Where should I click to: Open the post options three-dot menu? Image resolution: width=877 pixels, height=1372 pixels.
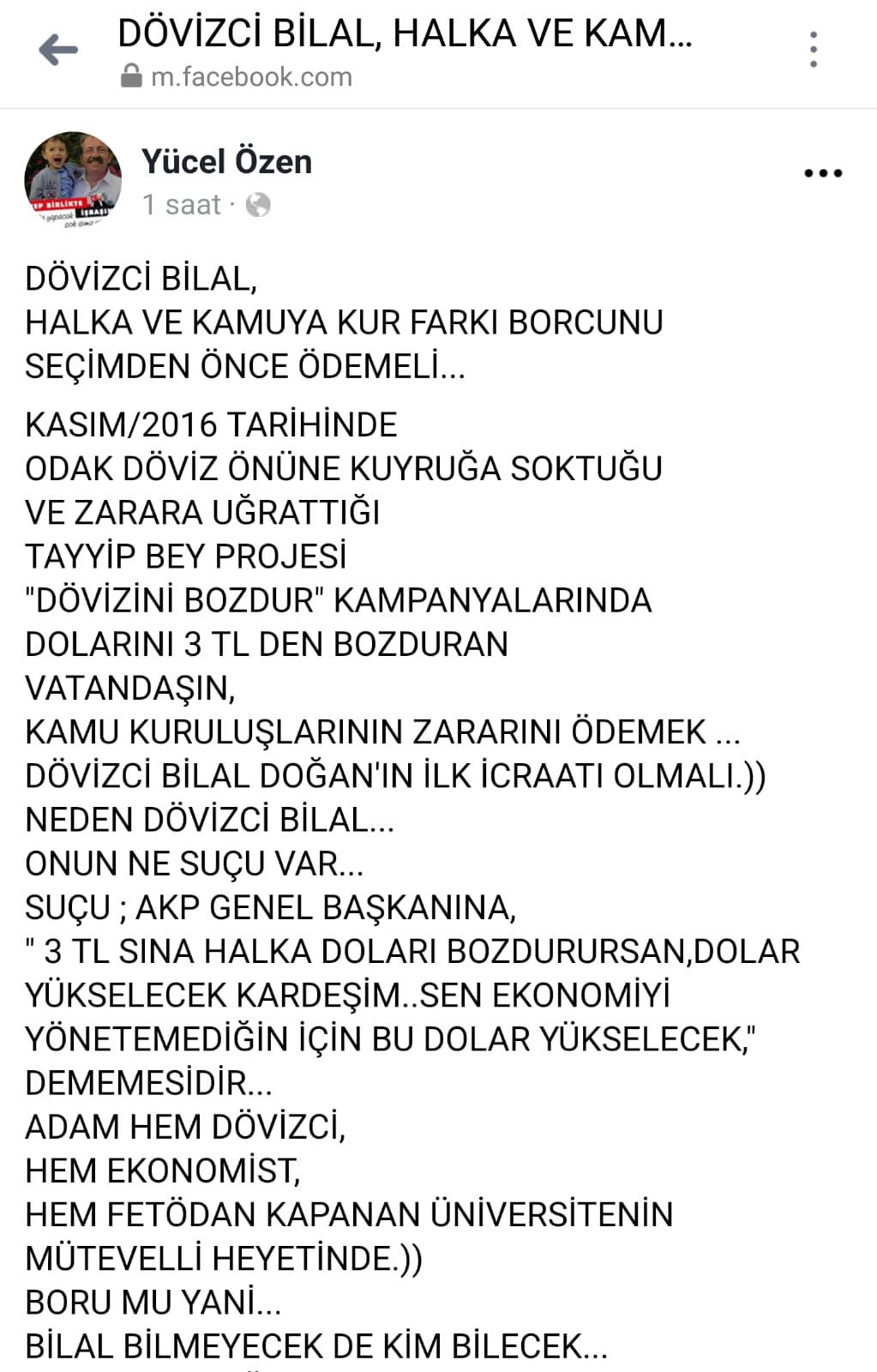point(823,173)
